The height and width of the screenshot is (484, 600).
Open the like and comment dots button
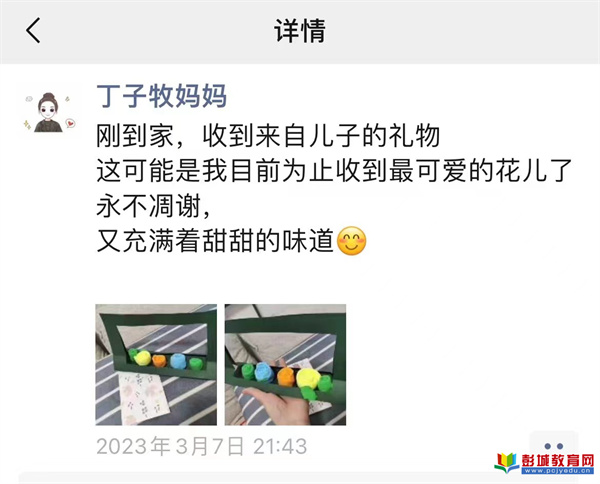coord(553,446)
